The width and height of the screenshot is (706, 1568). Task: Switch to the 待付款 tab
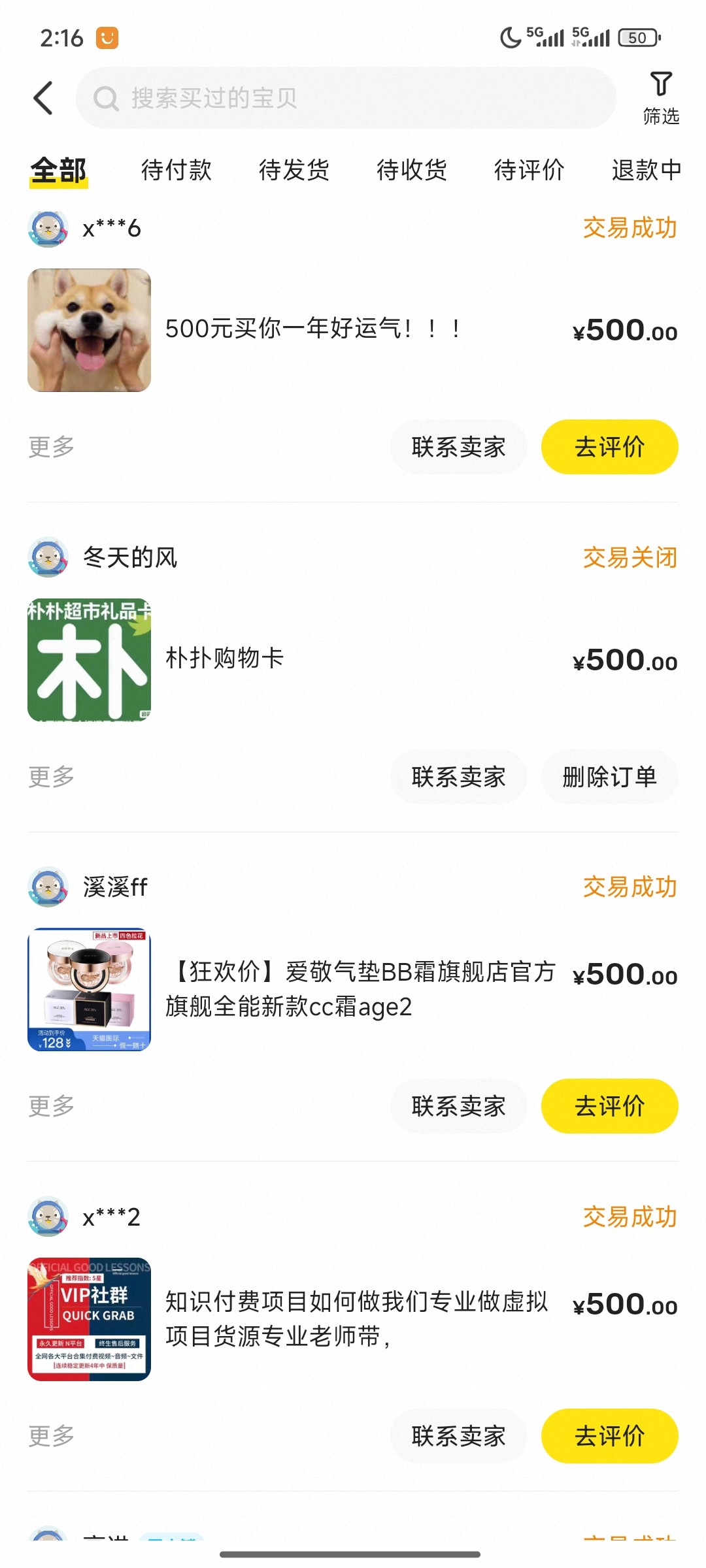point(176,170)
